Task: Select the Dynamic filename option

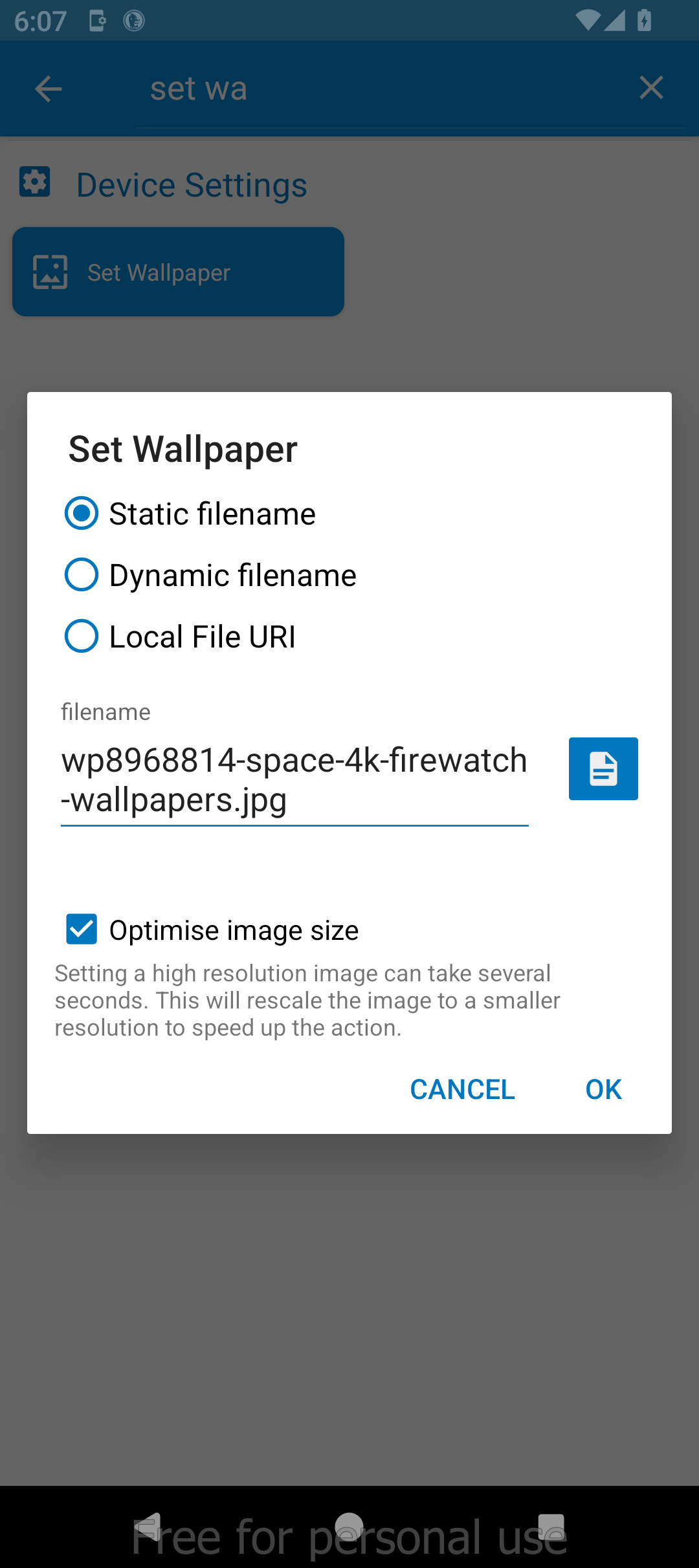Action: [81, 574]
